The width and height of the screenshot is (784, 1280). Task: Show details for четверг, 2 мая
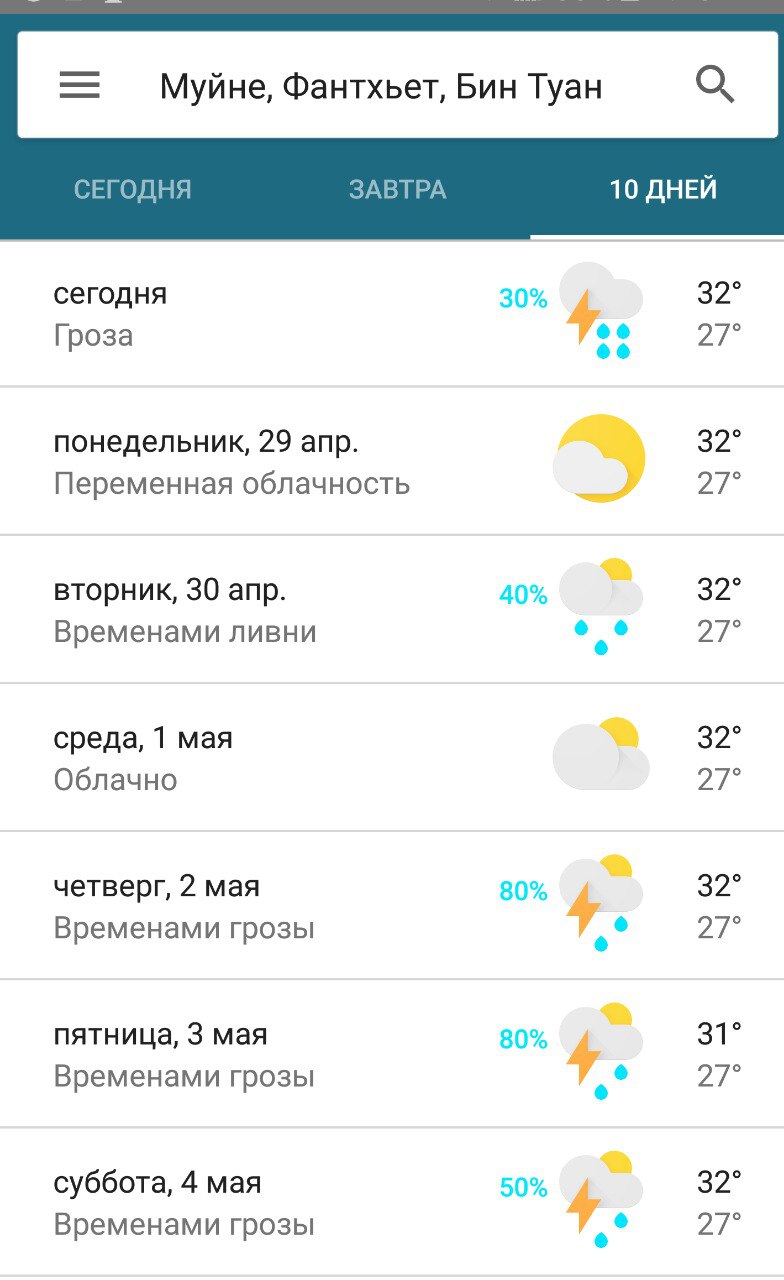coord(392,905)
